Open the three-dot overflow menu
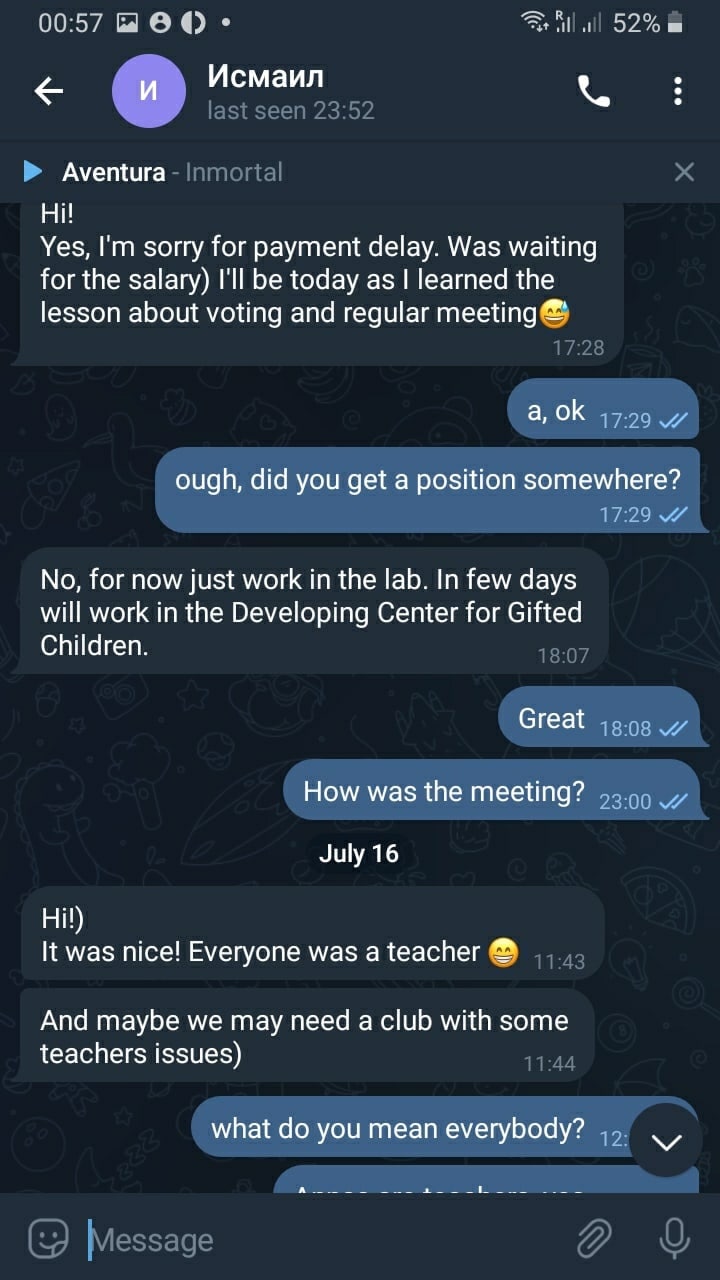 point(678,92)
